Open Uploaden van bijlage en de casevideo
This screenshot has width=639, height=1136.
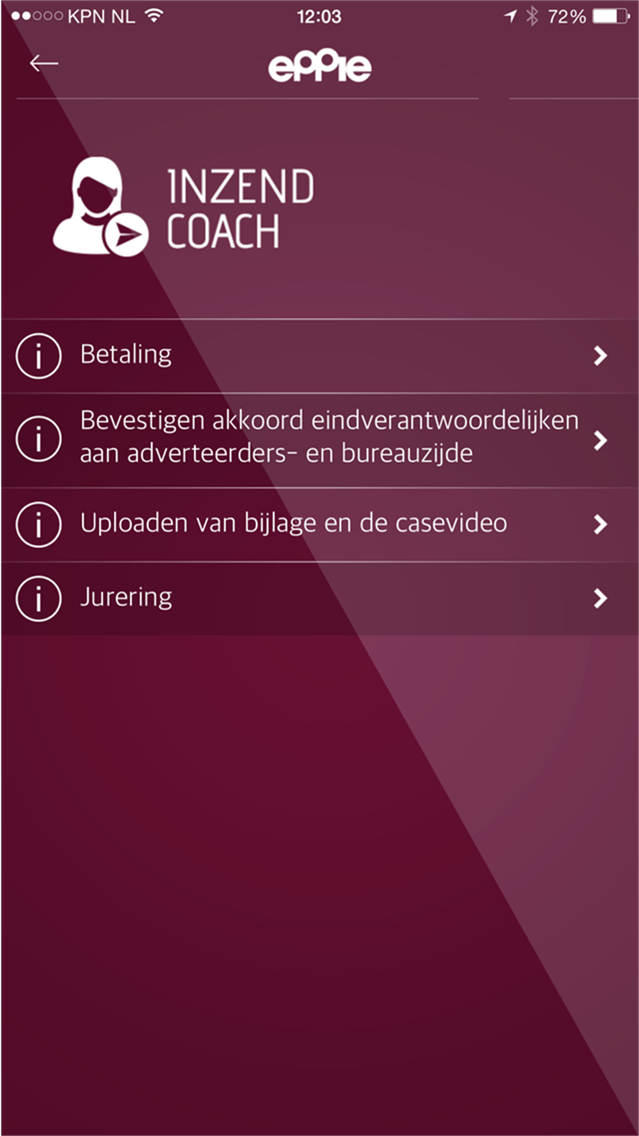tap(320, 525)
